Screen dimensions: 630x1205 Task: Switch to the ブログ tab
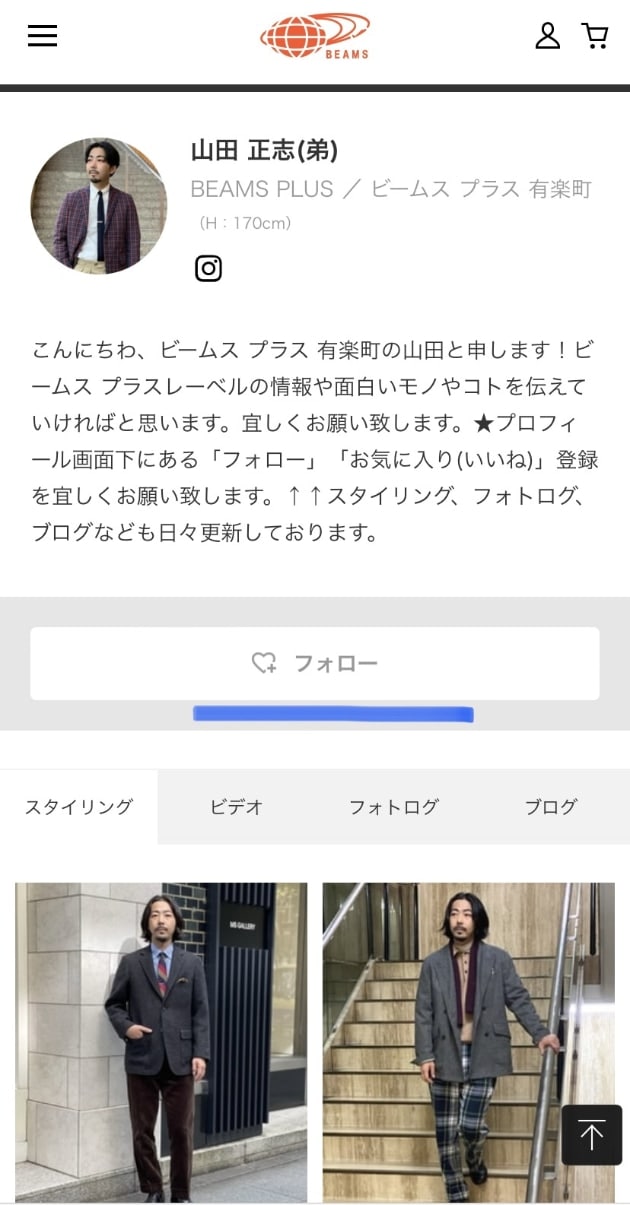tap(551, 807)
